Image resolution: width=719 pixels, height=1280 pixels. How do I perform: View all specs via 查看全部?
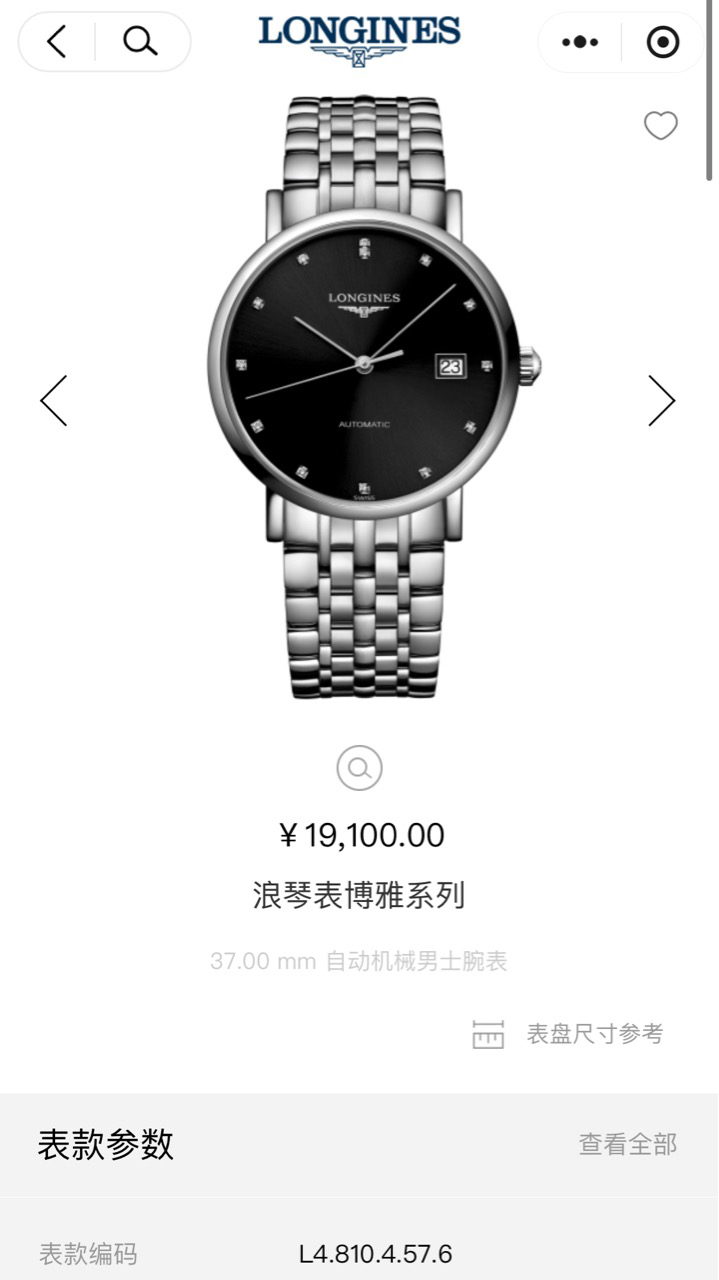(x=627, y=1144)
